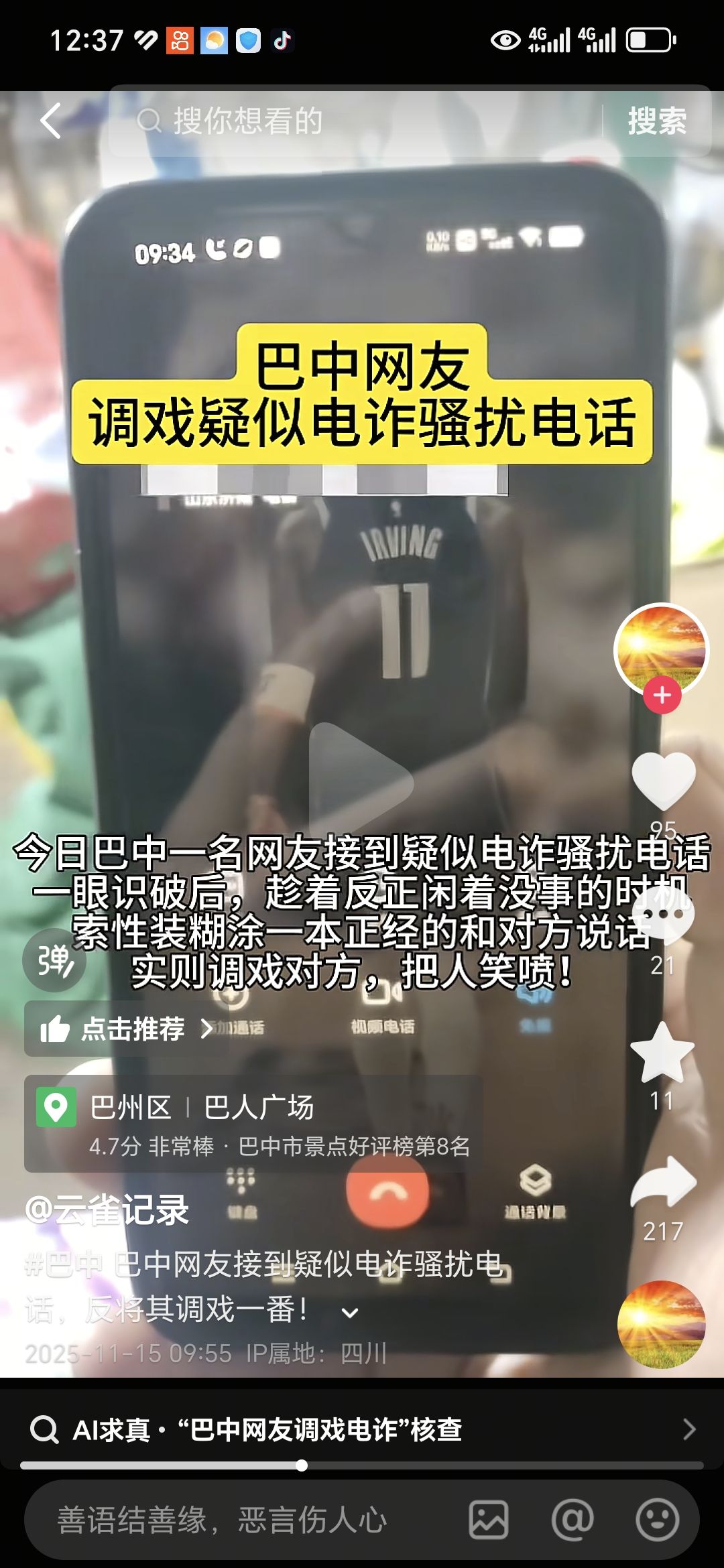724x1568 pixels.
Task: Share this video using the arrow icon
Action: 663,1183
